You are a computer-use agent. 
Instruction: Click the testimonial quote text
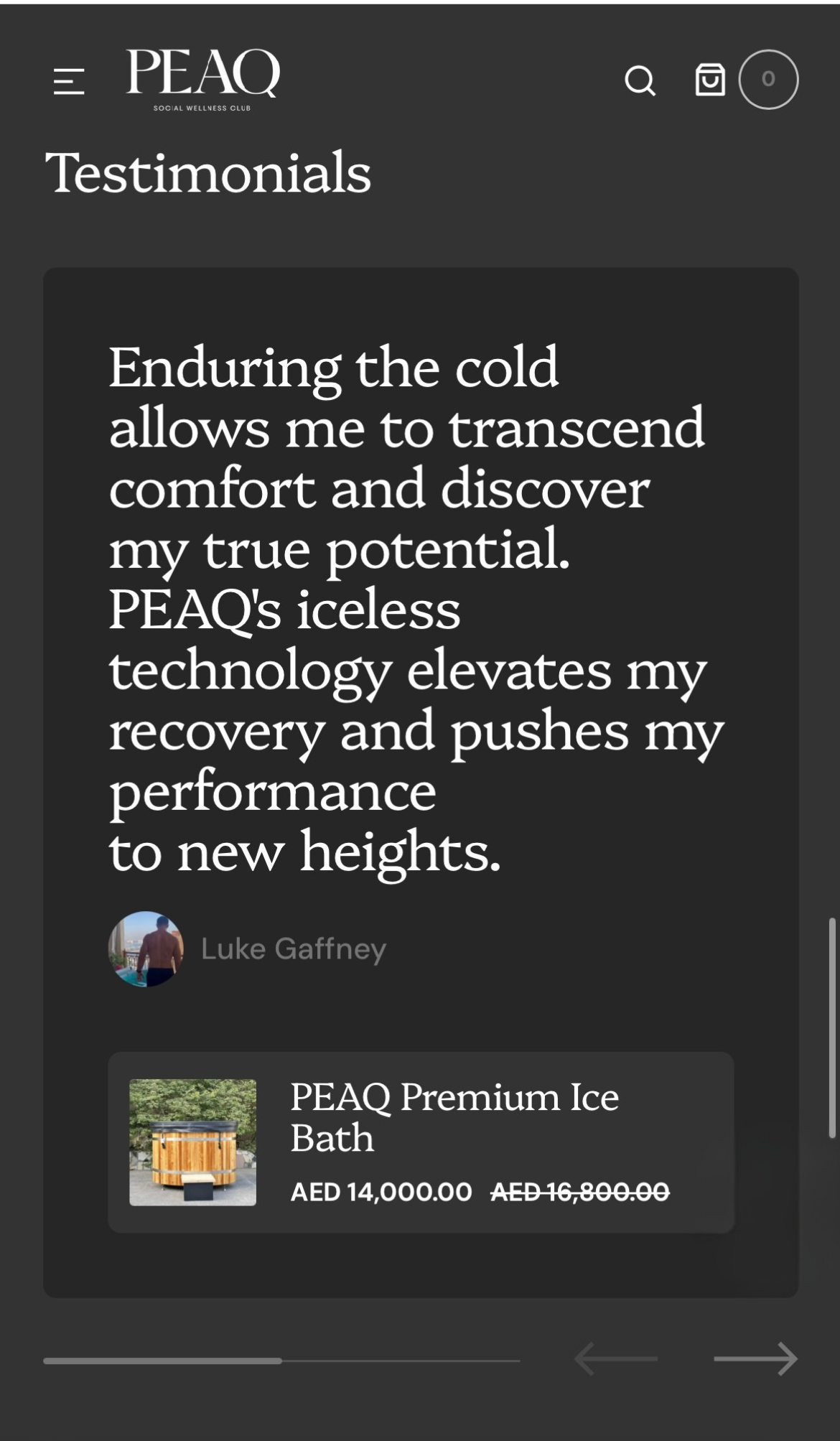(x=409, y=610)
